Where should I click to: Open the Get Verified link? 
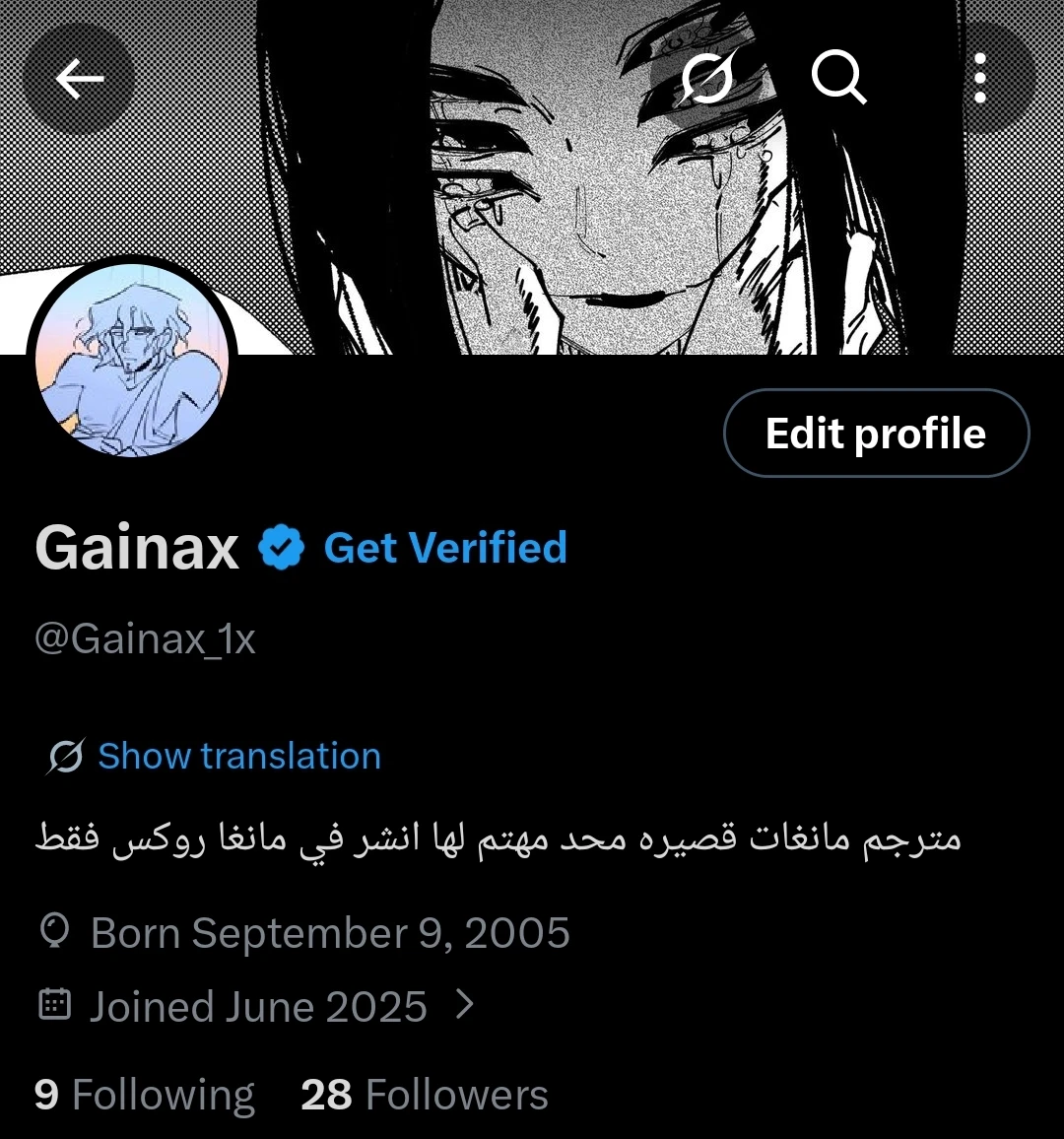pyautogui.click(x=445, y=548)
